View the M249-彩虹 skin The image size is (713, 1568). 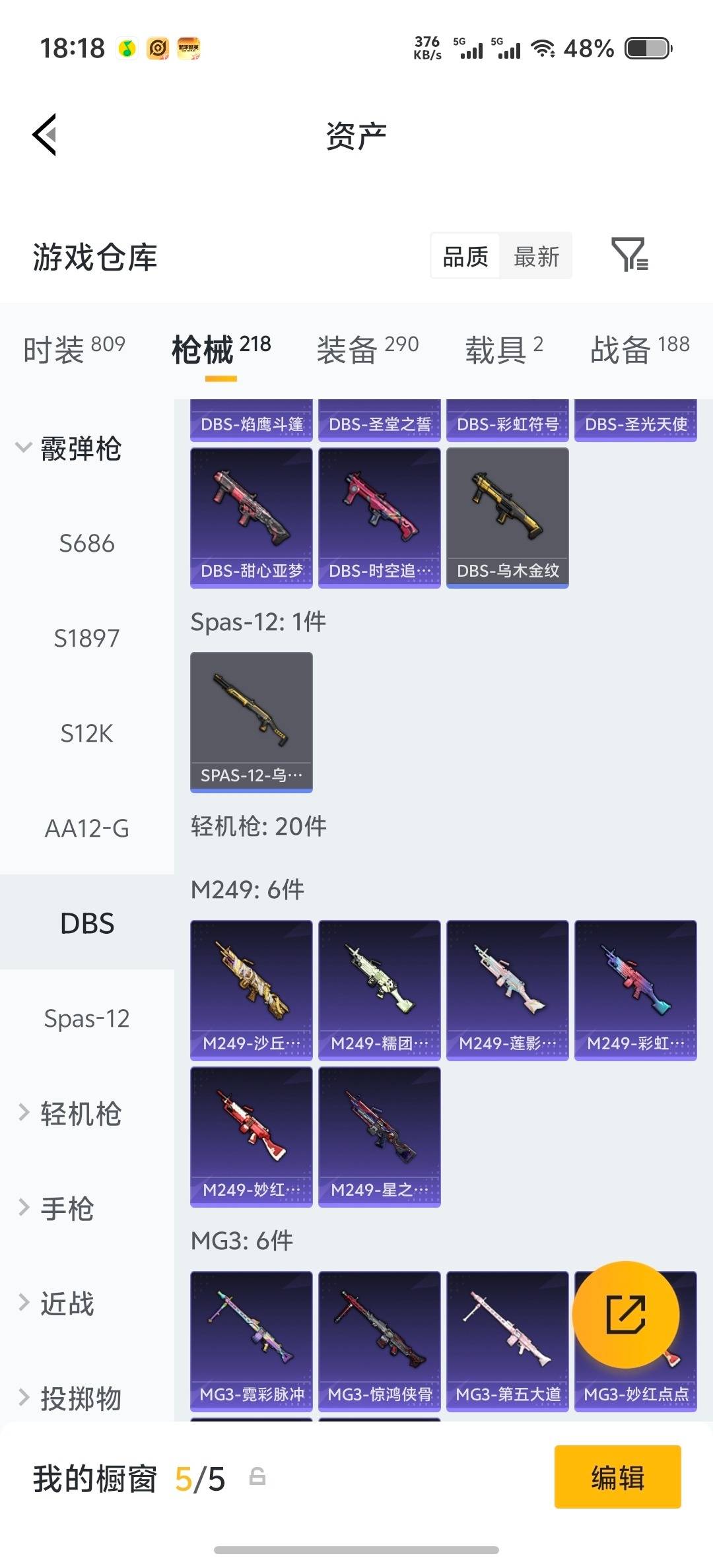pyautogui.click(x=635, y=988)
